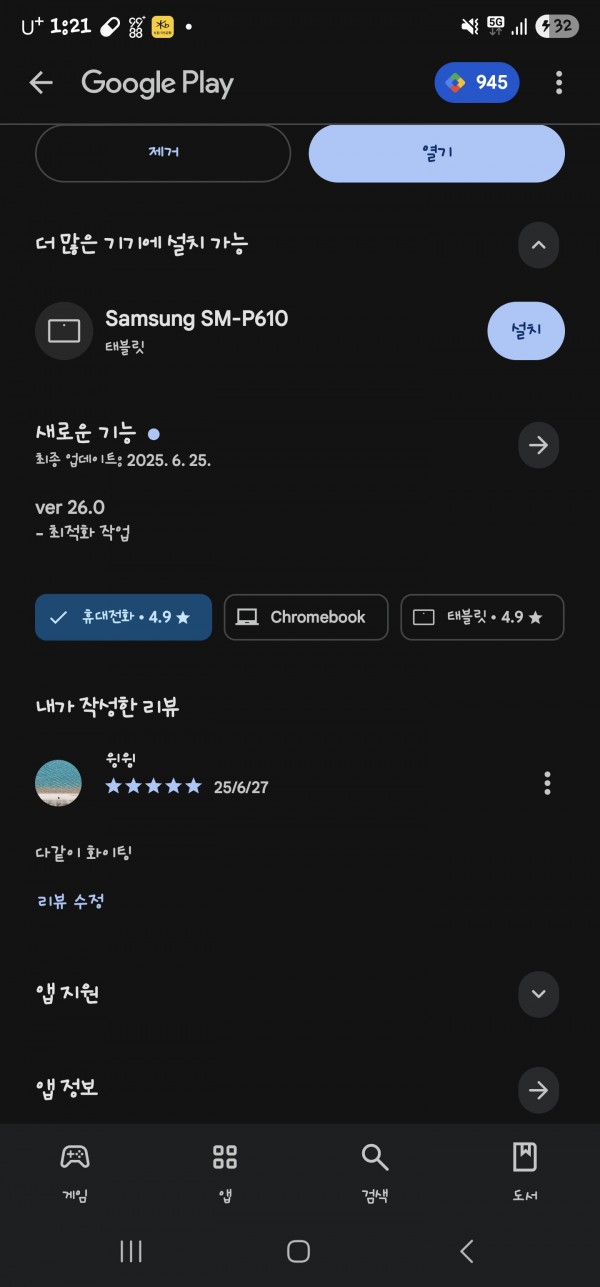Collapse the 더 많은 기기에 설치 가능 section
Viewport: 600px width, 1287px height.
coord(539,245)
